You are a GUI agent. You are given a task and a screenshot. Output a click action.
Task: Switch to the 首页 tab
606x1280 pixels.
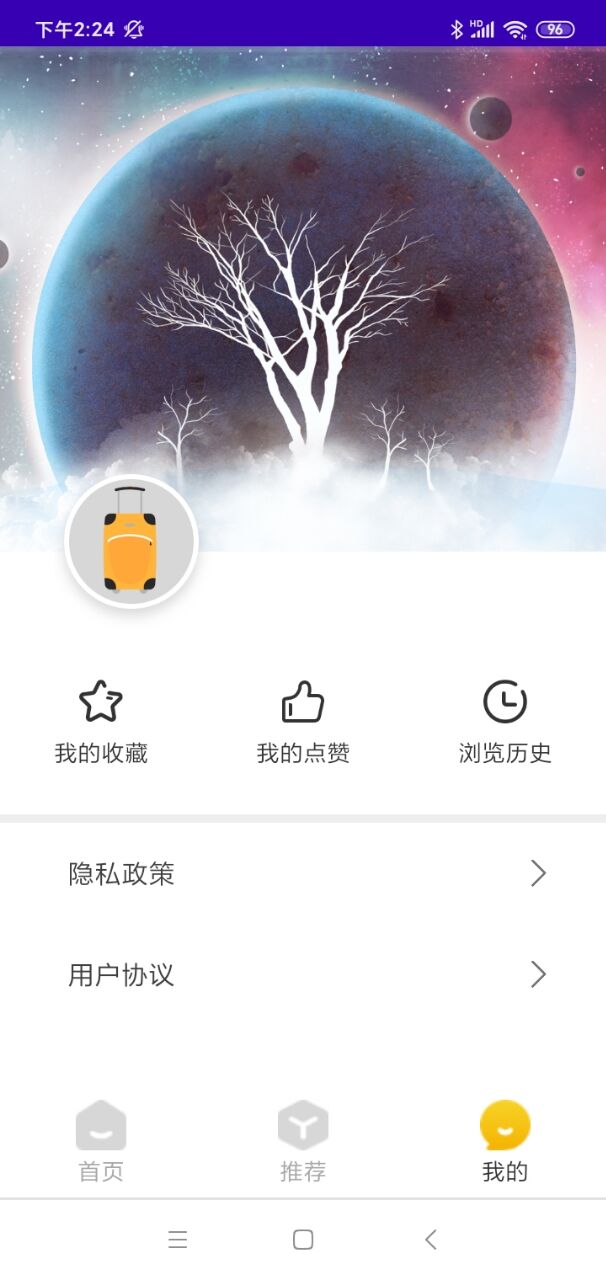coord(101,1141)
